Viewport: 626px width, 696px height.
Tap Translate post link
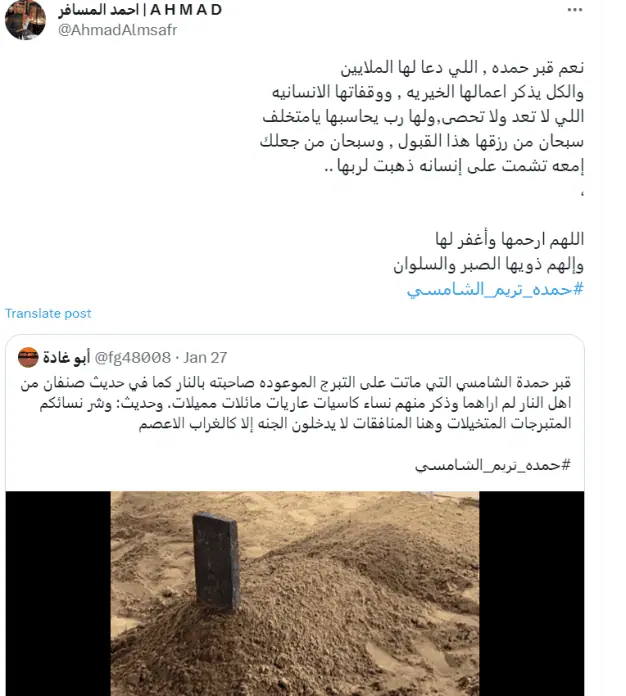pyautogui.click(x=48, y=313)
